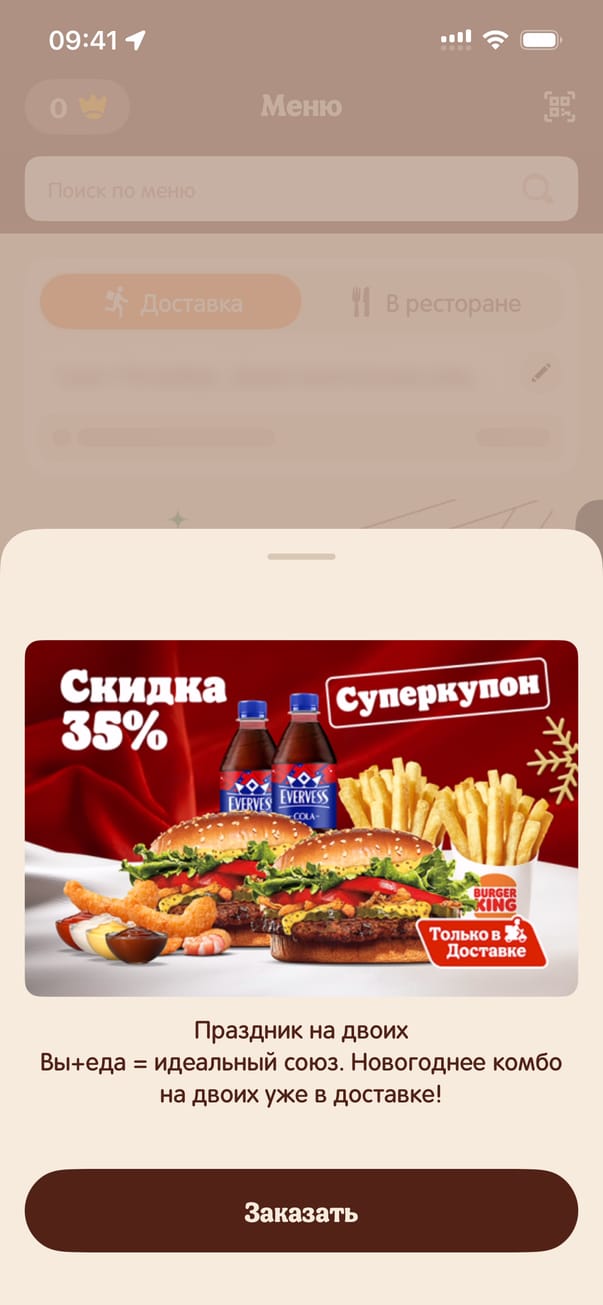Switch to the В ресторане tab

point(436,302)
